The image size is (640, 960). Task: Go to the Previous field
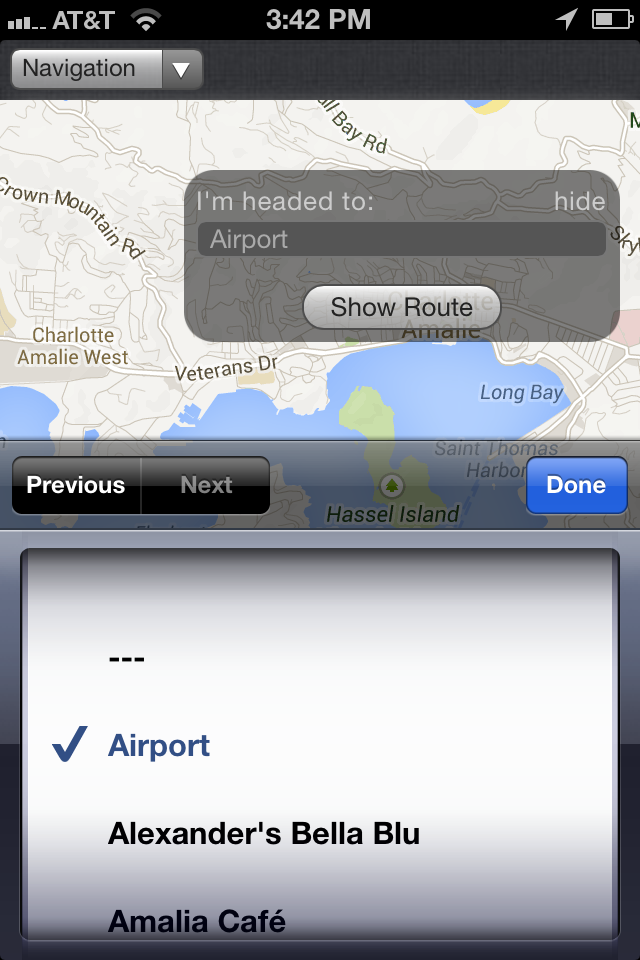[x=76, y=485]
